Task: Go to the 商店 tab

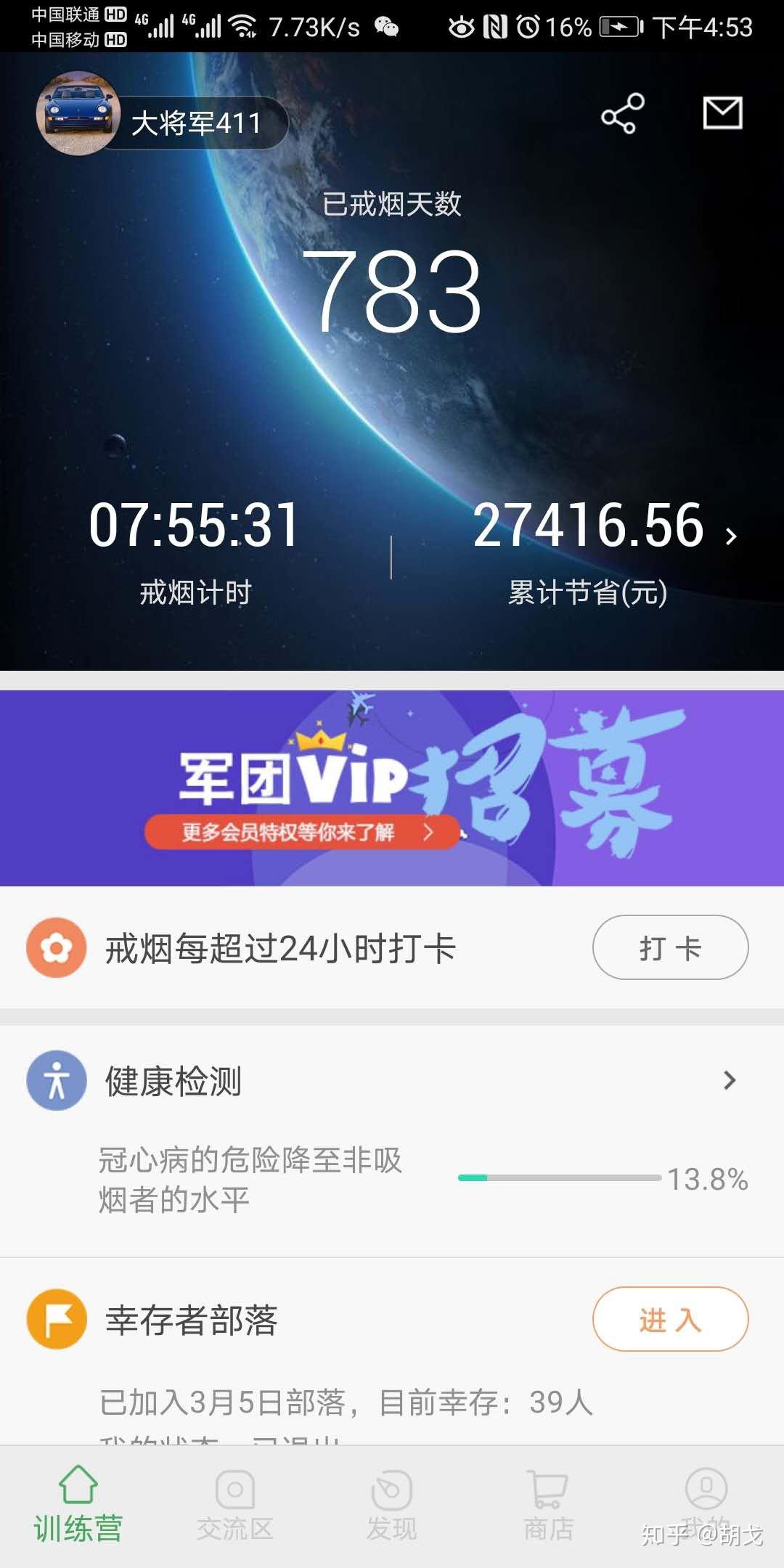Action: 549,1506
